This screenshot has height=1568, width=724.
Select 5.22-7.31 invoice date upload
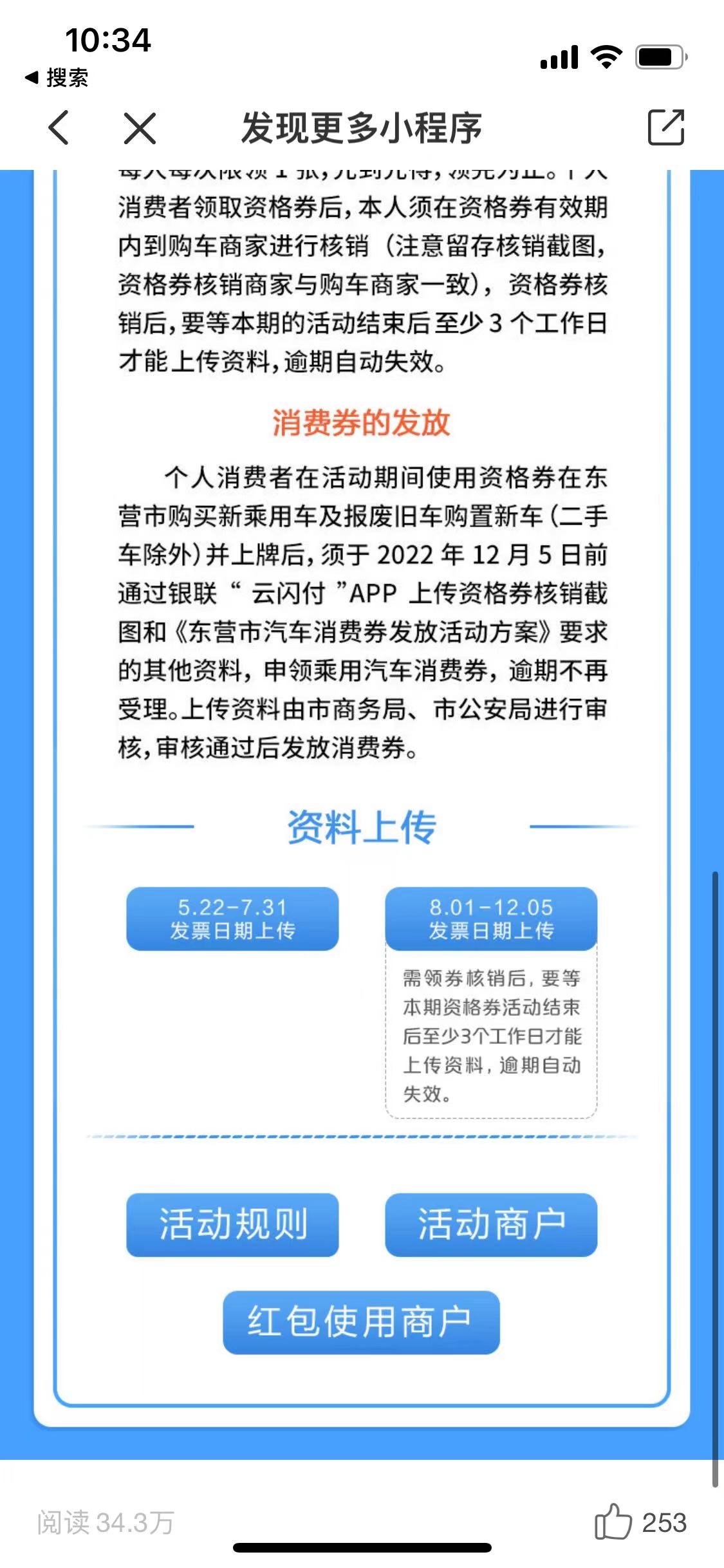point(232,919)
